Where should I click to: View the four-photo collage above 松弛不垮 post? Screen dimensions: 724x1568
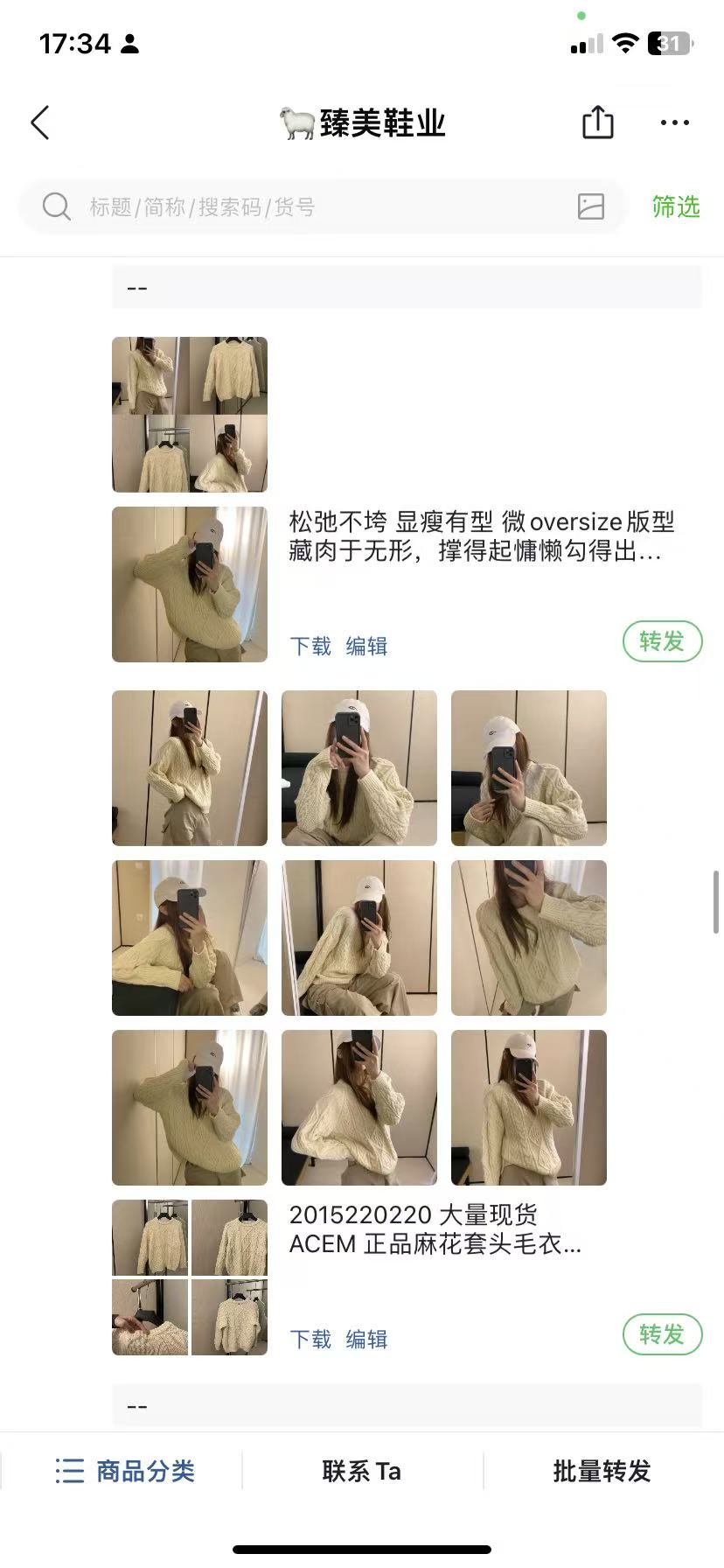pos(190,415)
